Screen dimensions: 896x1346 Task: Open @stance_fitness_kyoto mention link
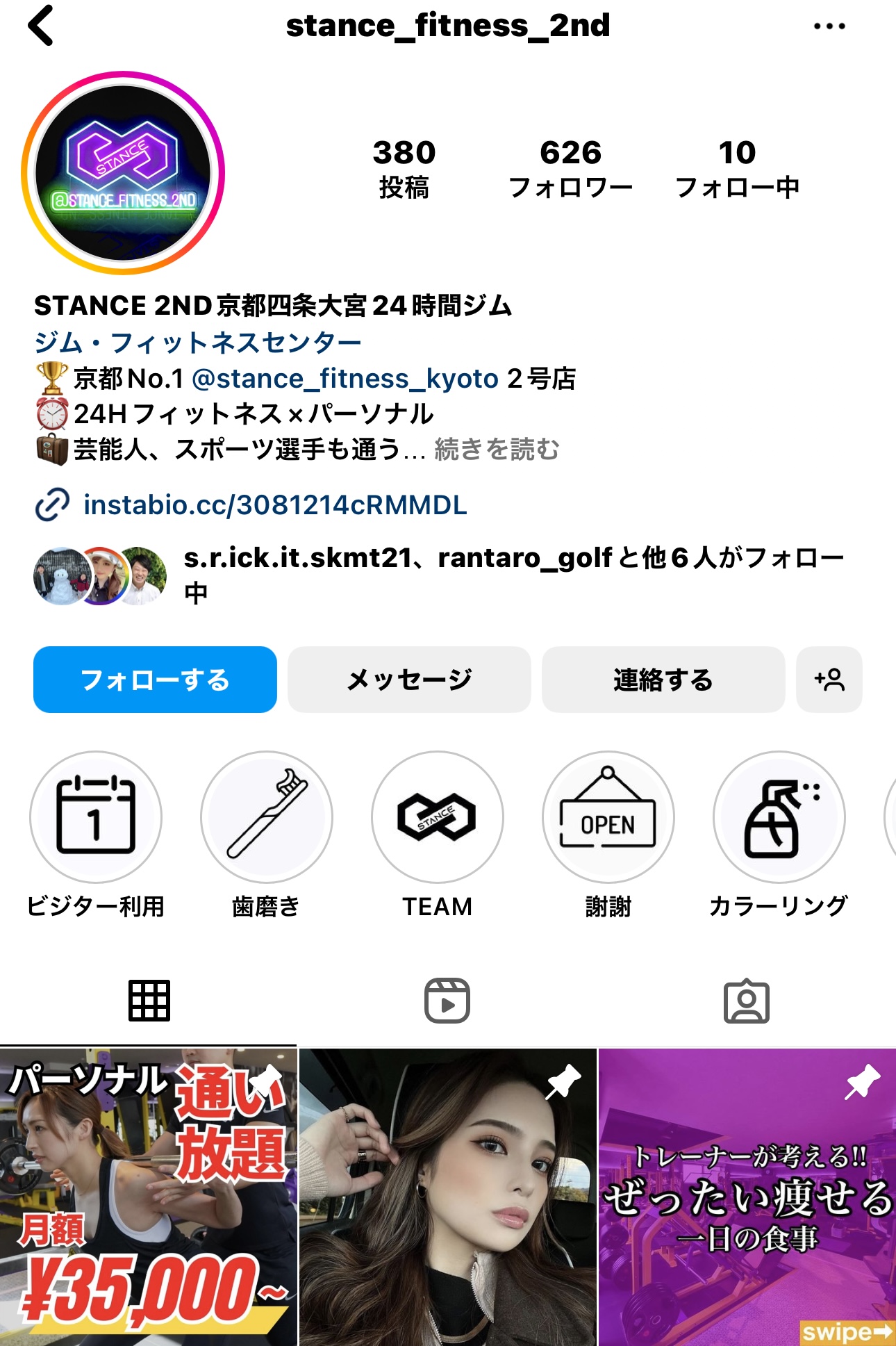(x=345, y=379)
